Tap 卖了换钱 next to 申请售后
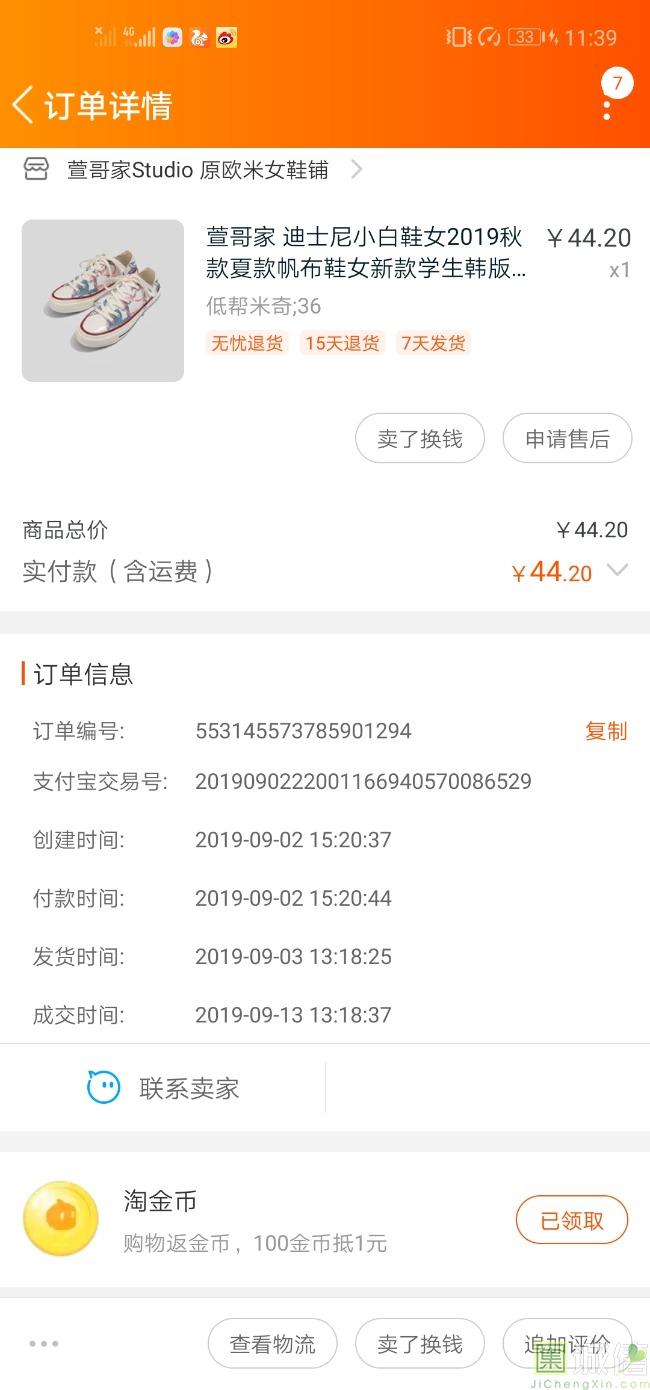 pos(420,439)
